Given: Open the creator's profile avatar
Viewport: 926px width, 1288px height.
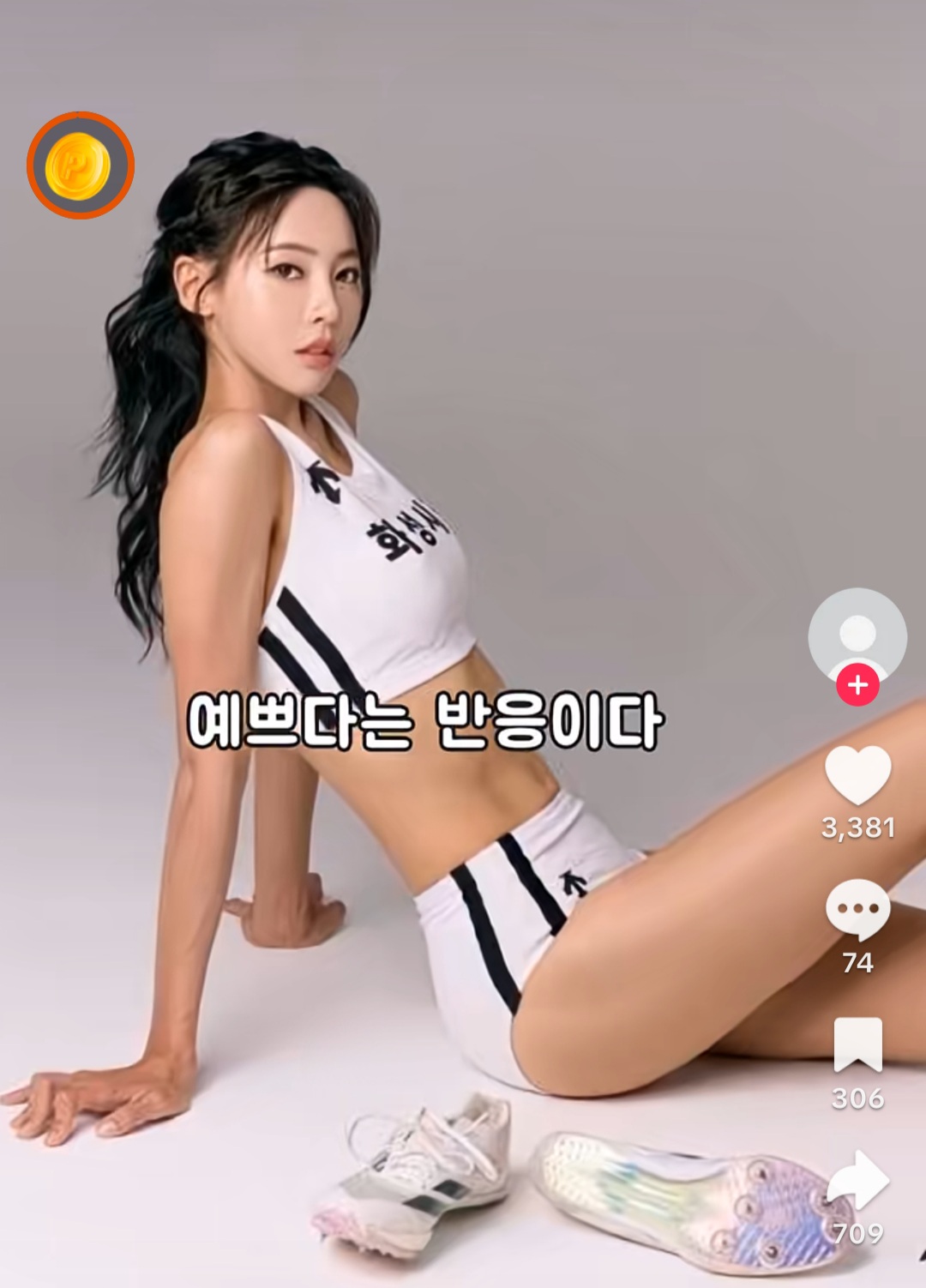Looking at the screenshot, I should point(857,633).
